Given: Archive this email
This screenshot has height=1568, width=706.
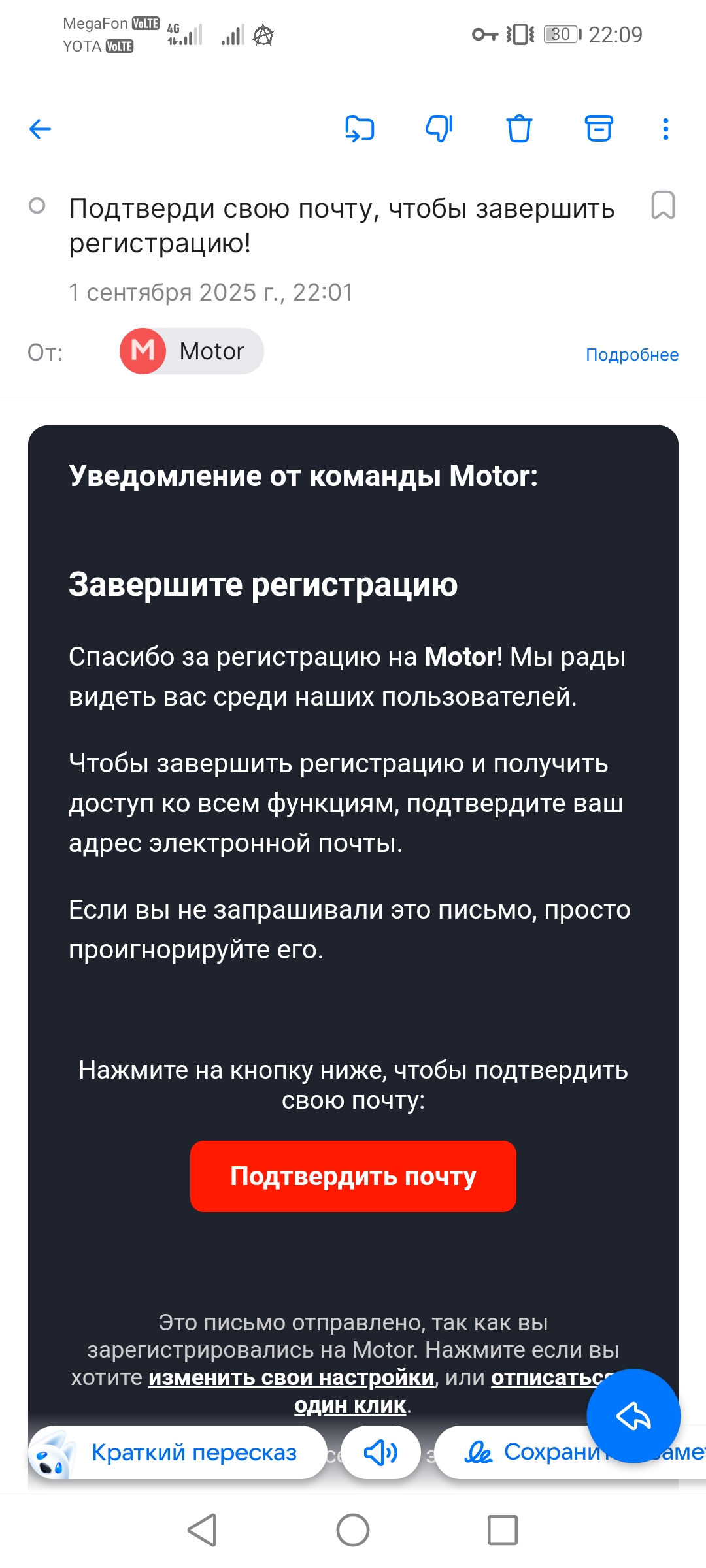Looking at the screenshot, I should [599, 129].
